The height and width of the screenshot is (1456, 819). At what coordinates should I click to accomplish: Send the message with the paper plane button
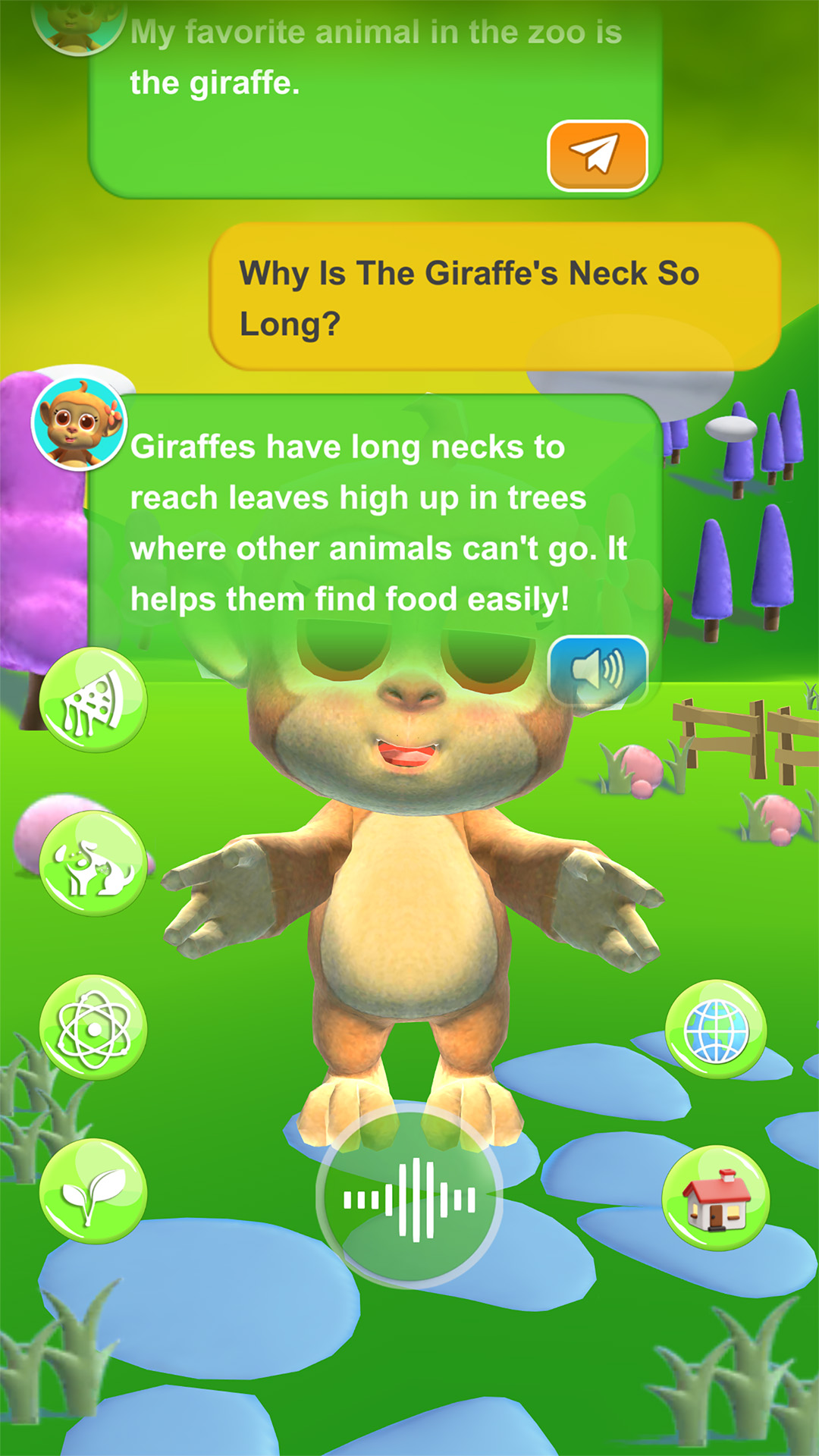coord(597,155)
